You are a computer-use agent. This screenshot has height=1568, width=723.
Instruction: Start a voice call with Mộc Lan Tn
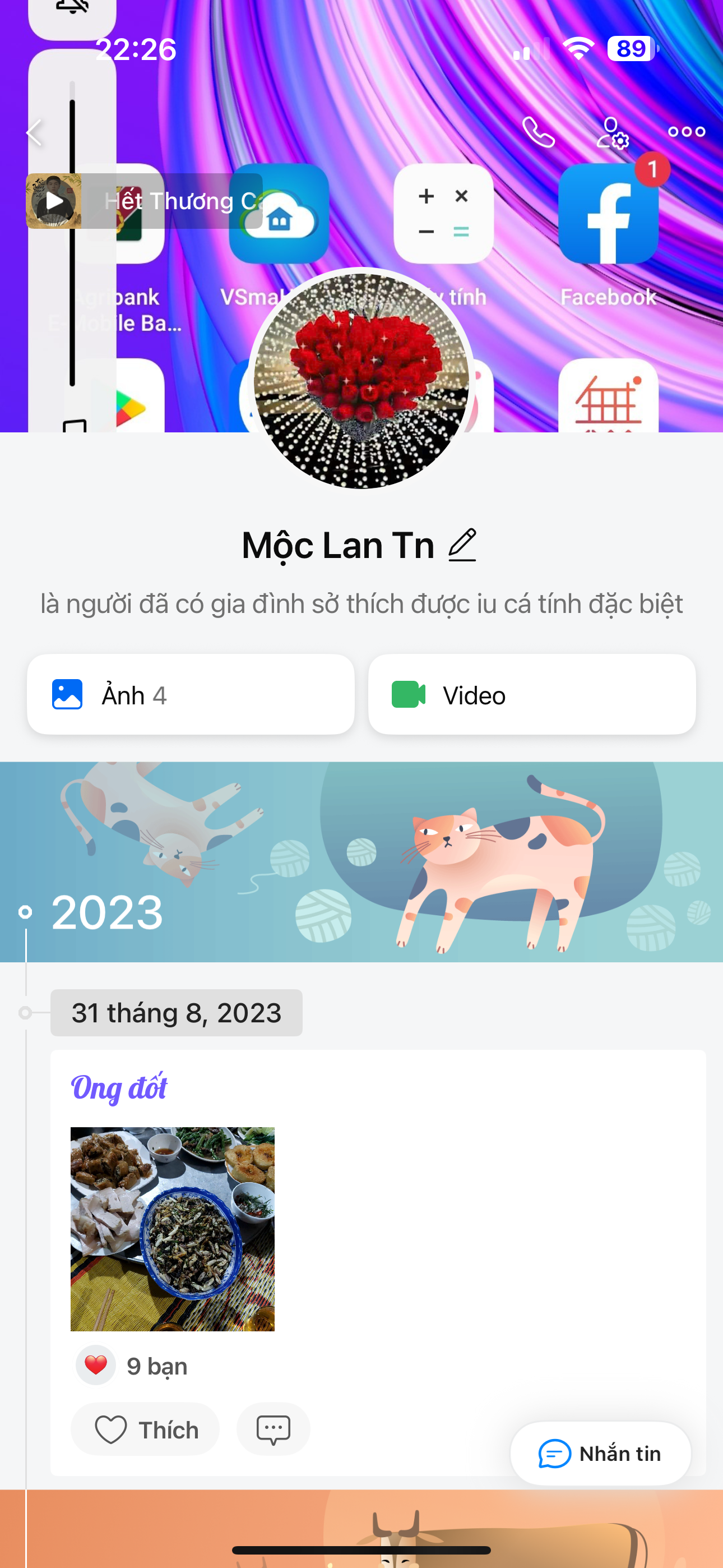pos(538,132)
